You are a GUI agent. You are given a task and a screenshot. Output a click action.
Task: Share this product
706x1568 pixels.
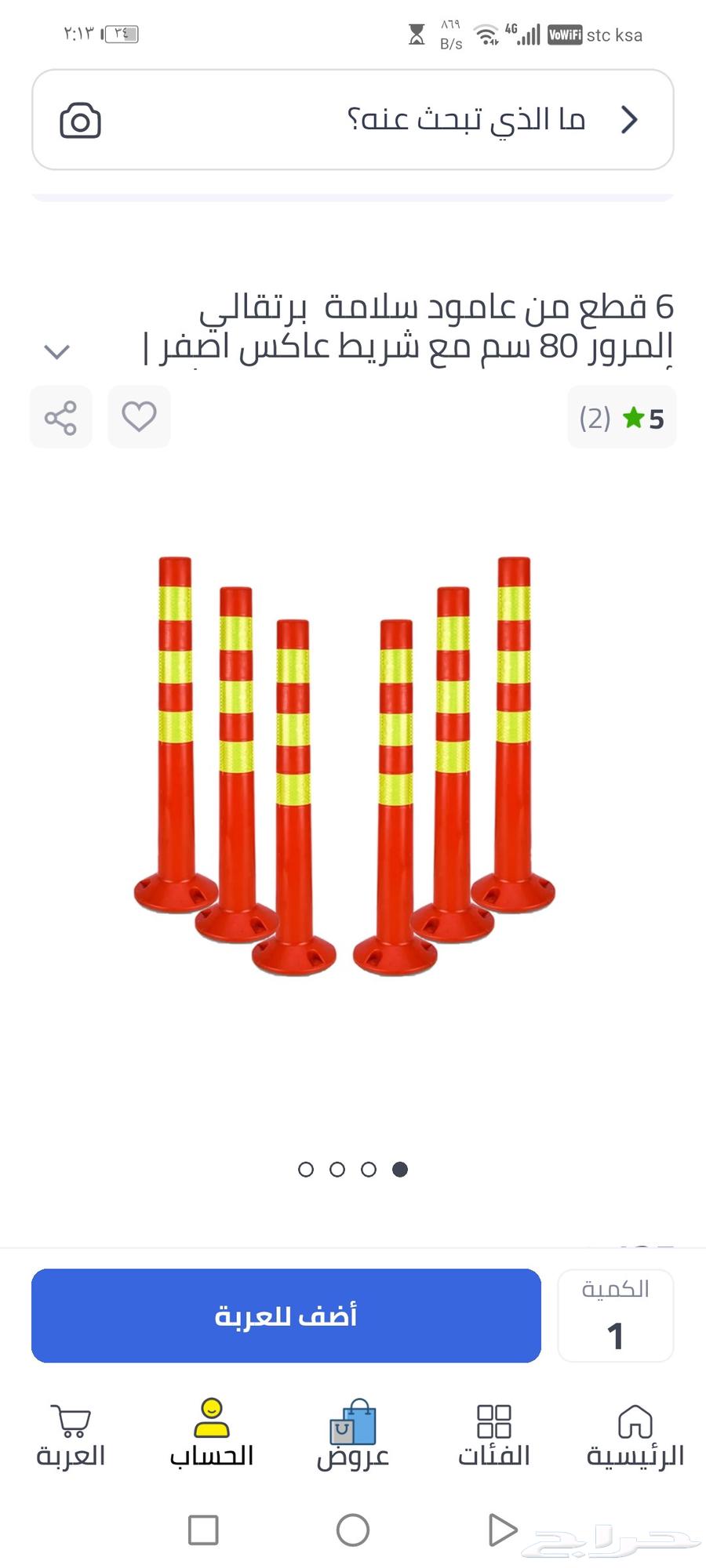61,417
